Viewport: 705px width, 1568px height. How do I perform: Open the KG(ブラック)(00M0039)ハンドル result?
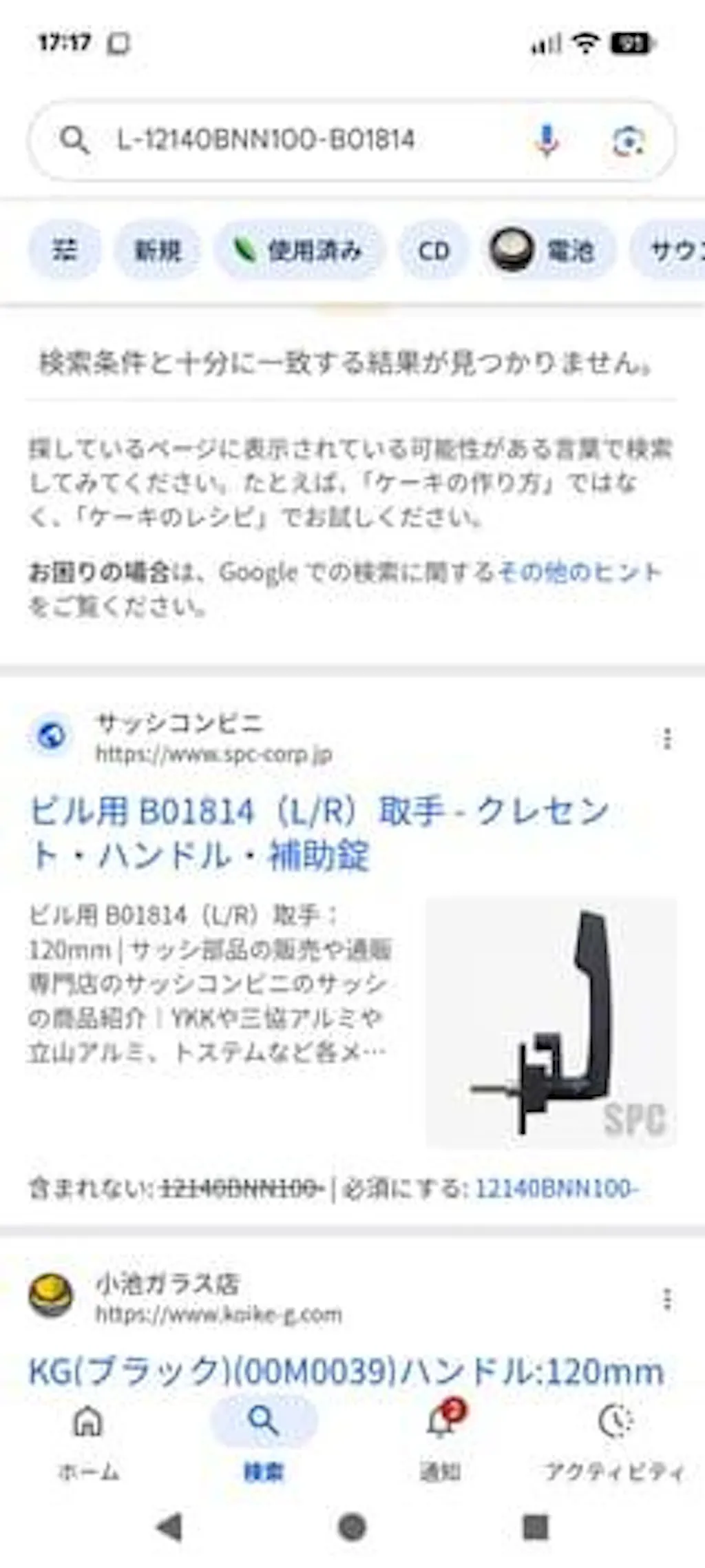[x=346, y=1372]
